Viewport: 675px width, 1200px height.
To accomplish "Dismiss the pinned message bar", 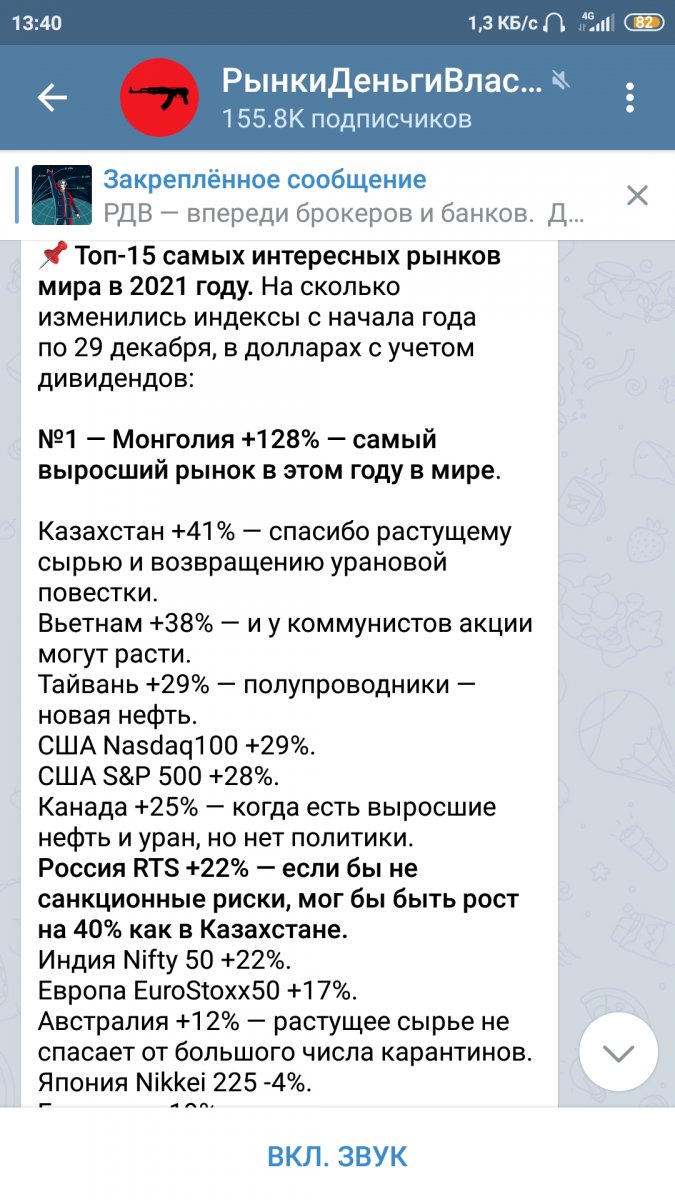I will [x=637, y=196].
